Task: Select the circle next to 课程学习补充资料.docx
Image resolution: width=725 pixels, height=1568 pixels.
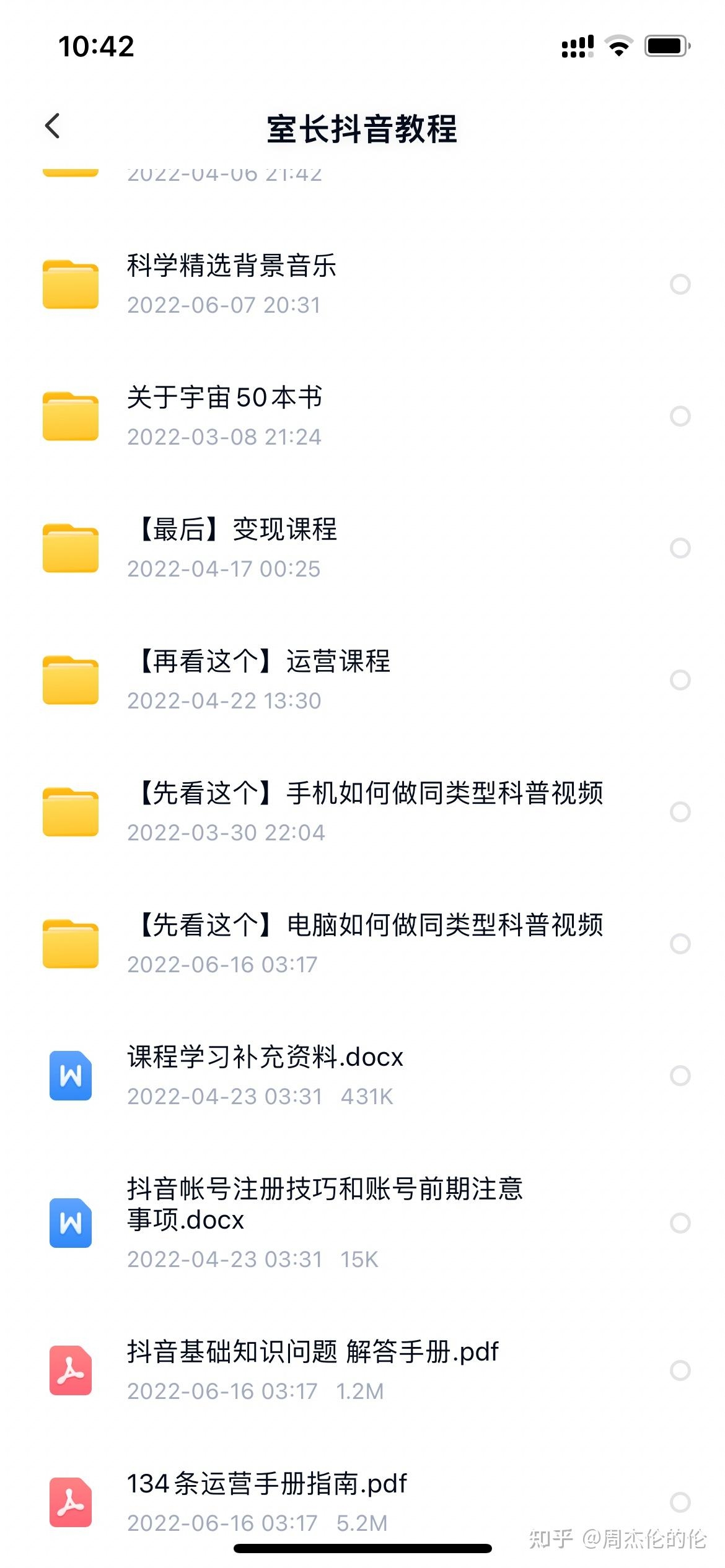Action: (679, 1076)
